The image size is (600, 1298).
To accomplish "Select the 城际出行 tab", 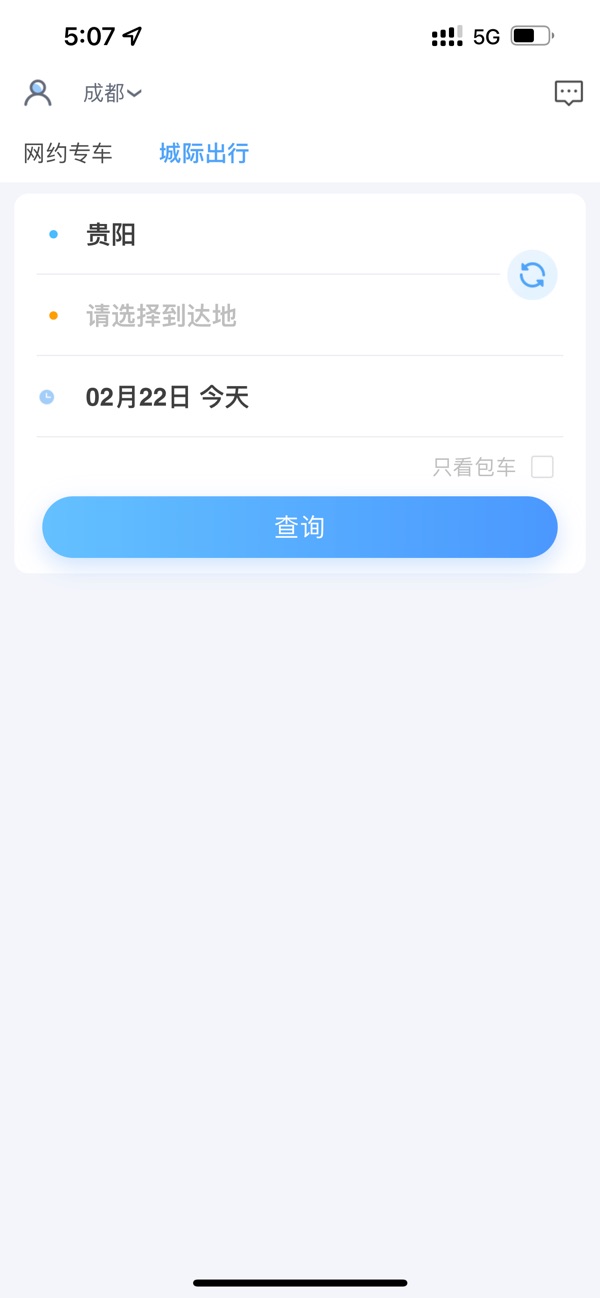I will coord(204,153).
